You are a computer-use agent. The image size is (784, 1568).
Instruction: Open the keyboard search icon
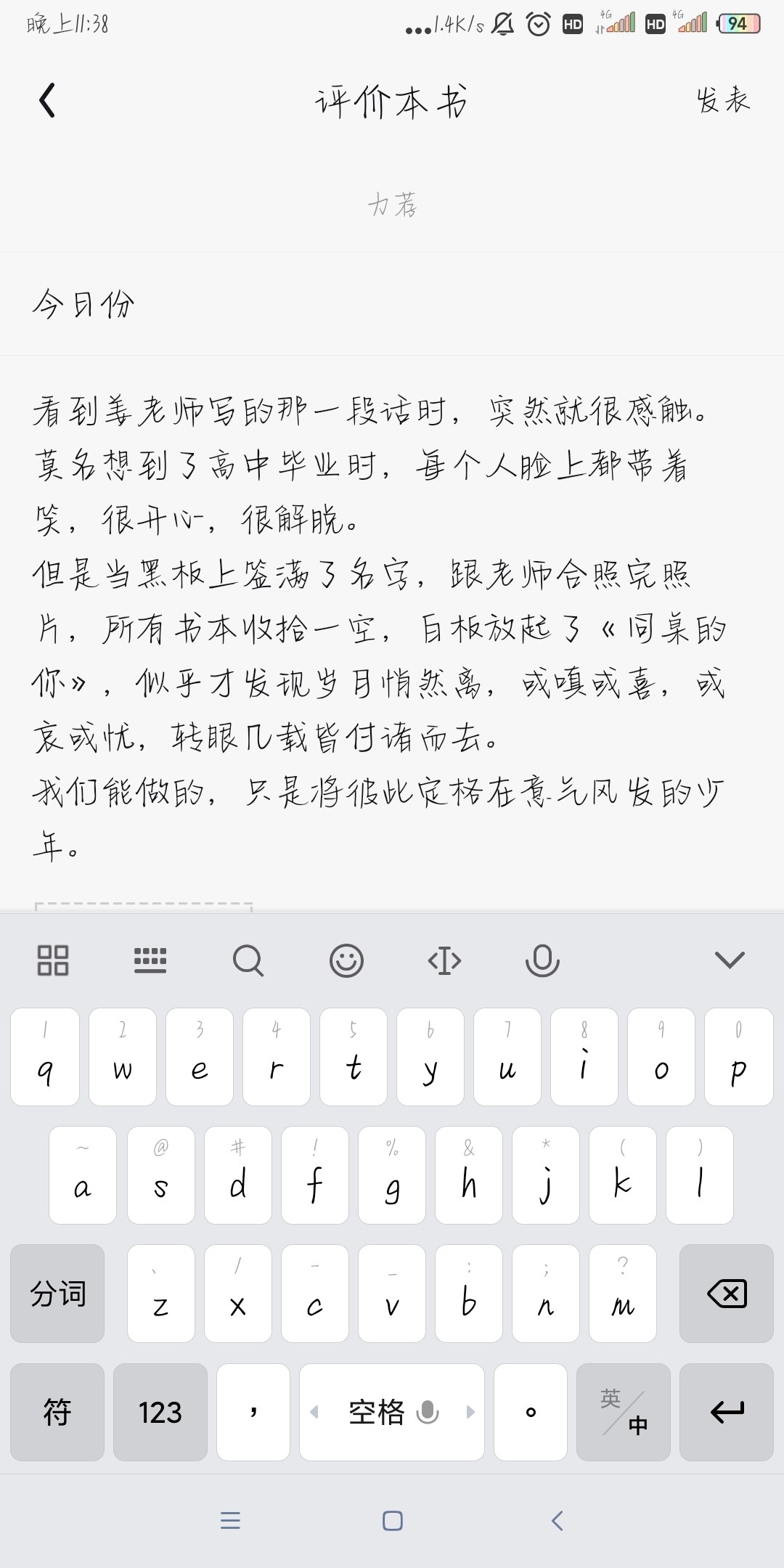[248, 960]
